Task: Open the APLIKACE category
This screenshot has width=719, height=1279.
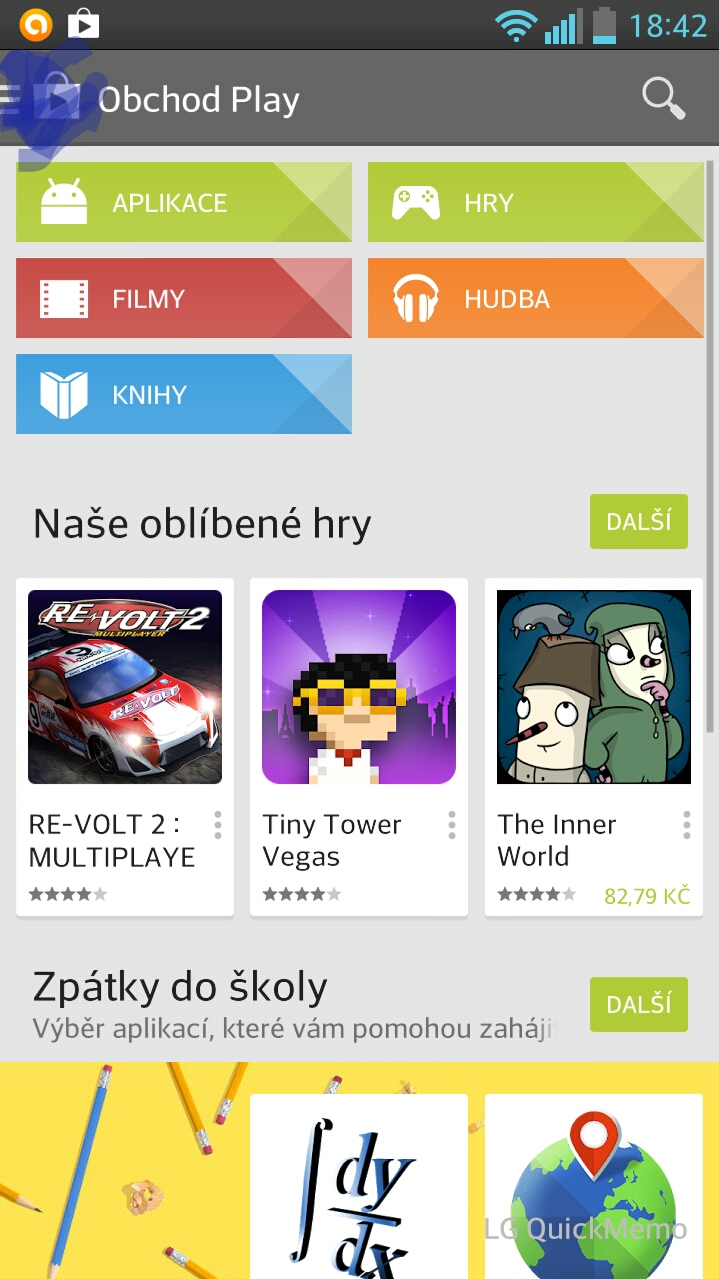Action: 184,202
